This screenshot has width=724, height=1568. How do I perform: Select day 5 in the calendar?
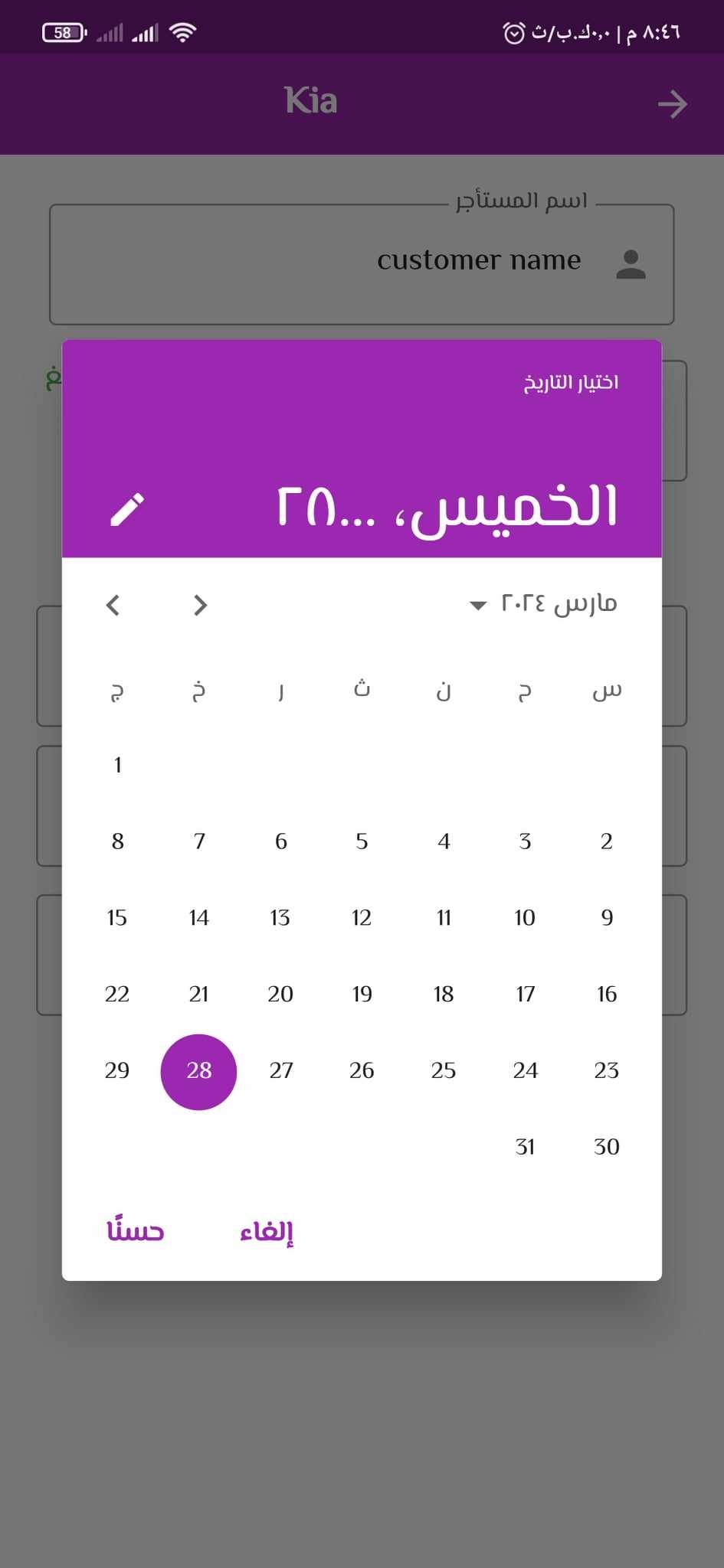(x=362, y=841)
